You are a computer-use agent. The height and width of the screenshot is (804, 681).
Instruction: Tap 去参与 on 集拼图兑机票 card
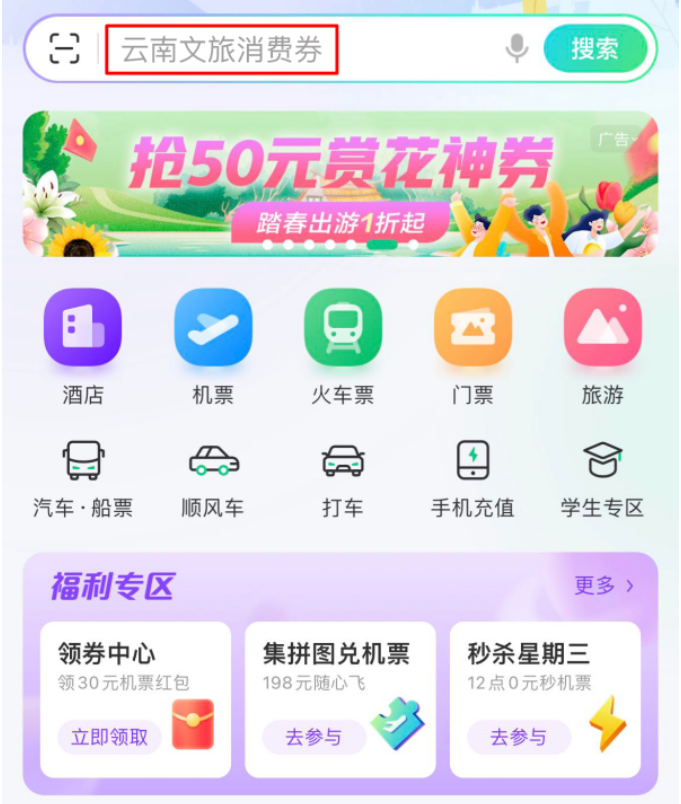point(314,737)
